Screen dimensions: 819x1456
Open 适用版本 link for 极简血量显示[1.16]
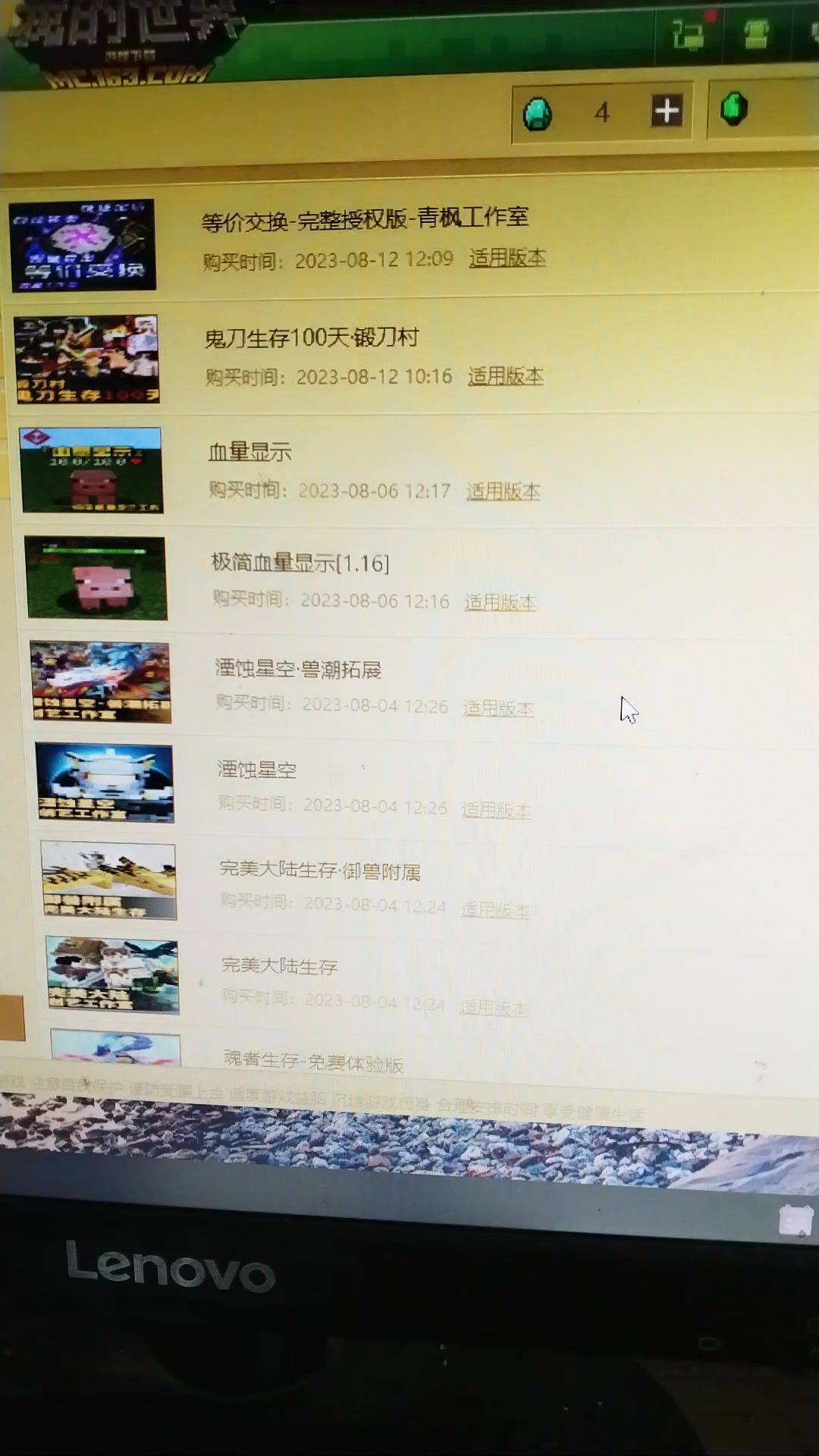[500, 602]
